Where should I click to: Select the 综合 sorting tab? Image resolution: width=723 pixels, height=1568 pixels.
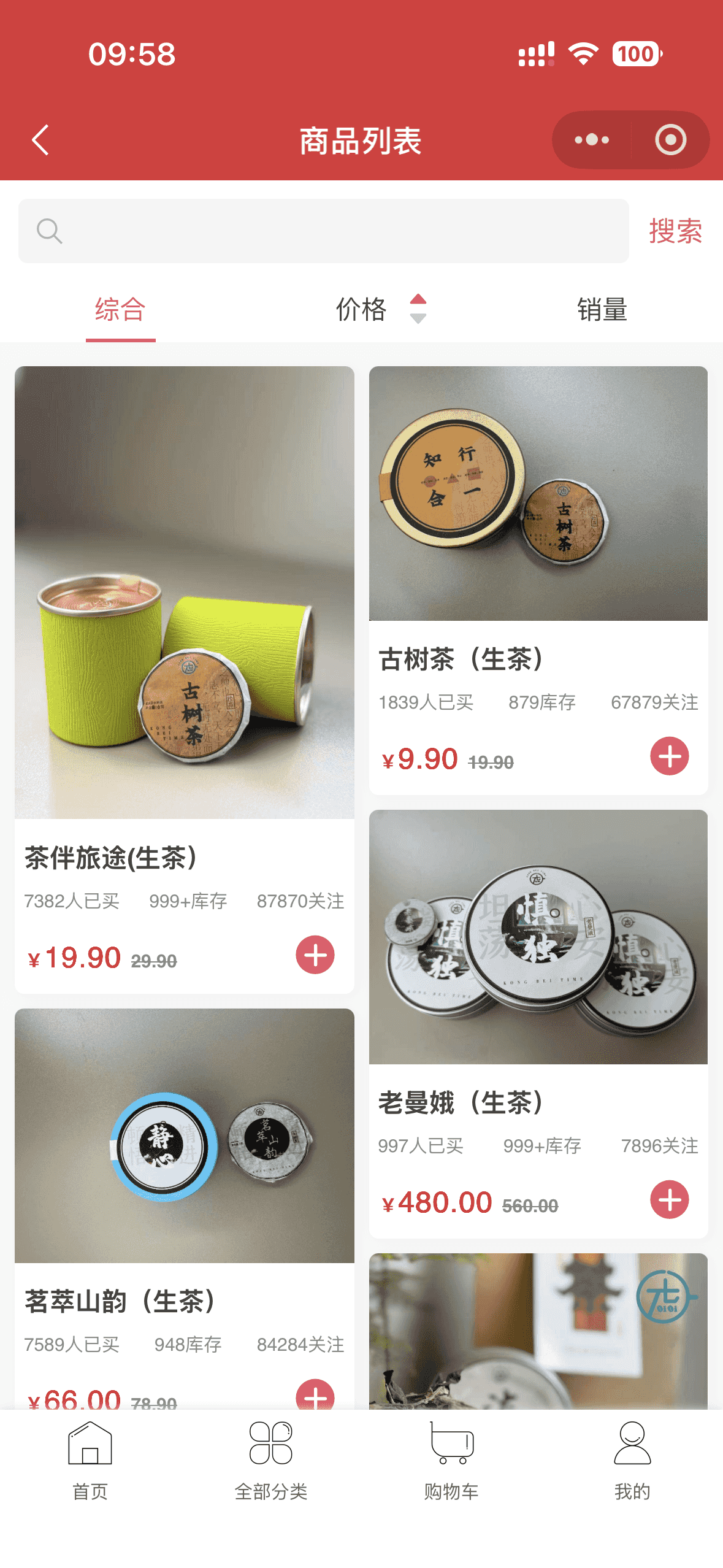120,310
